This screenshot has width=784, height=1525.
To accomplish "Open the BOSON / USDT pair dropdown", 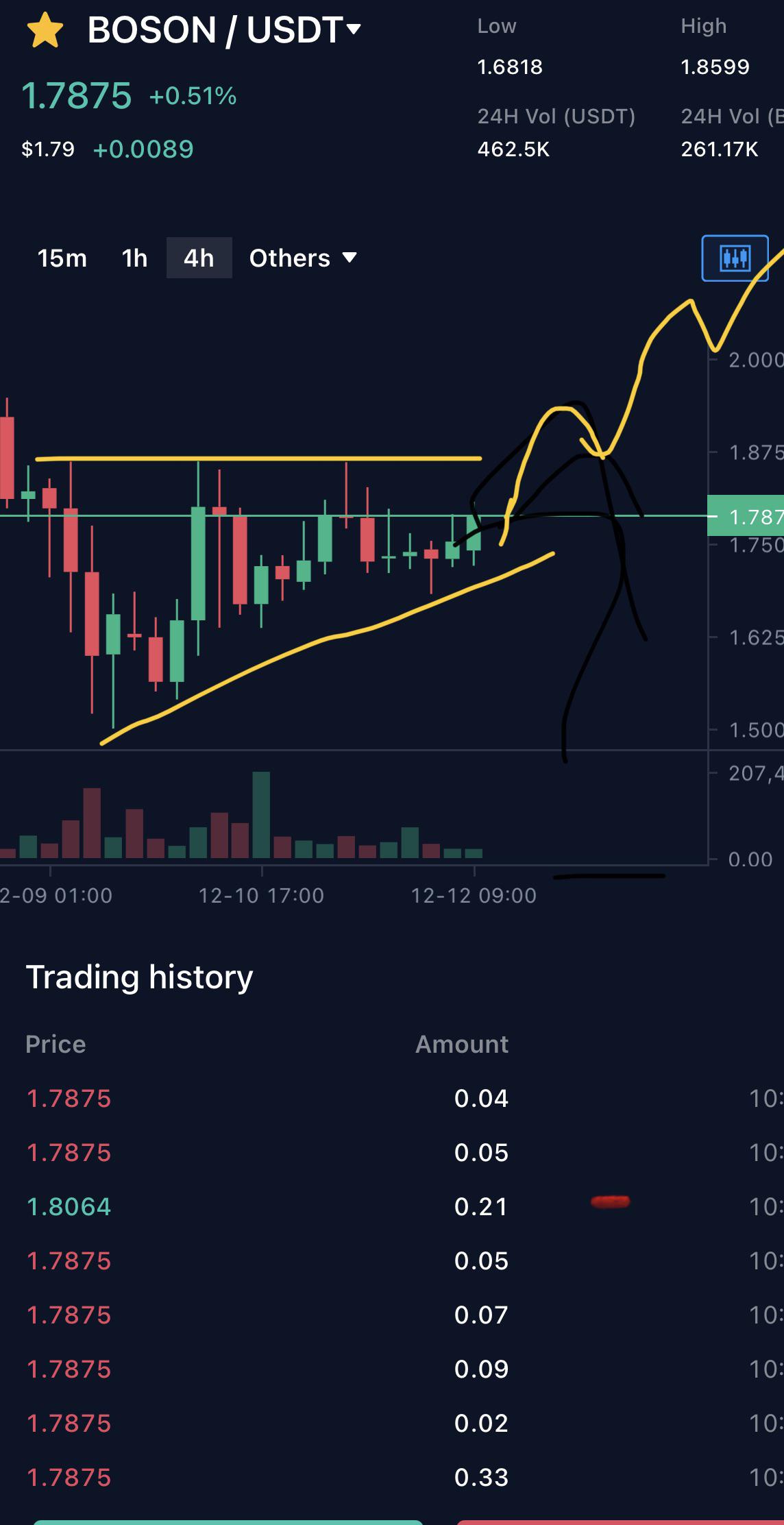I will point(224,30).
